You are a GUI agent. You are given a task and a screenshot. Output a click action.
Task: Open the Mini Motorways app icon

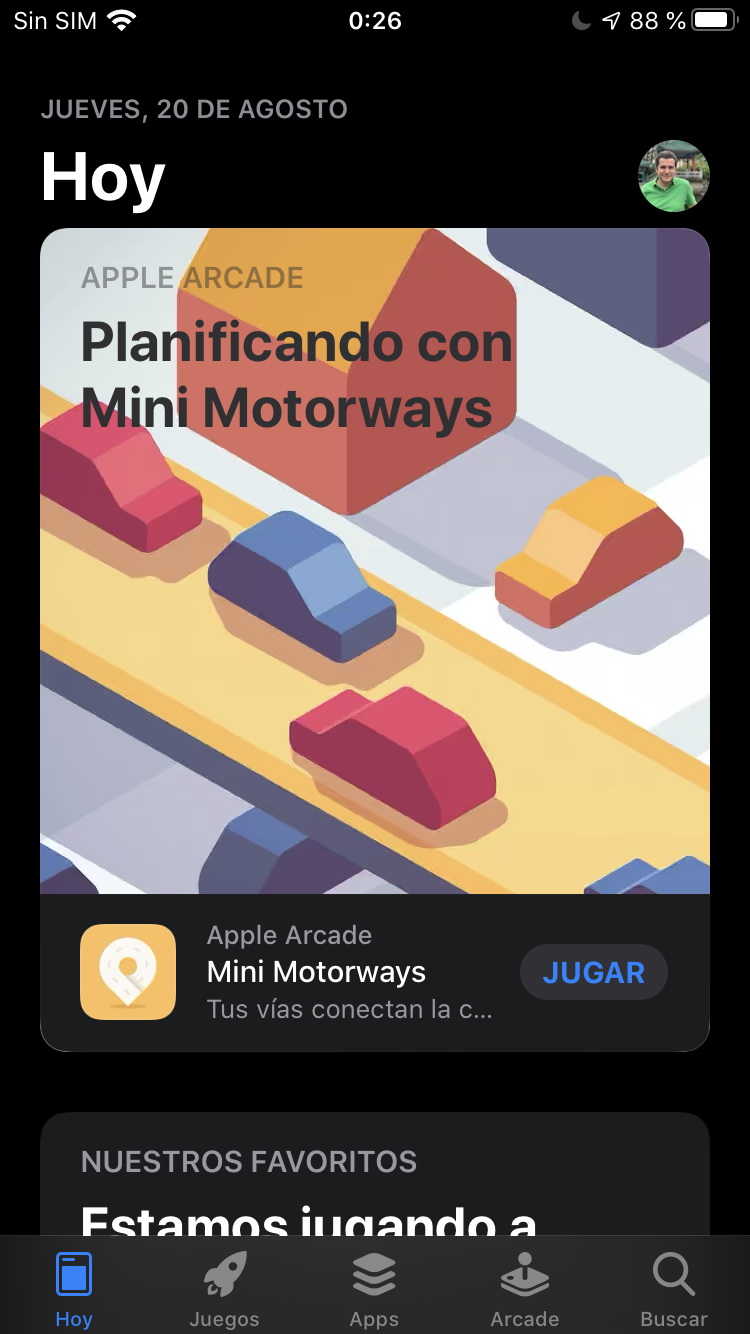click(128, 972)
